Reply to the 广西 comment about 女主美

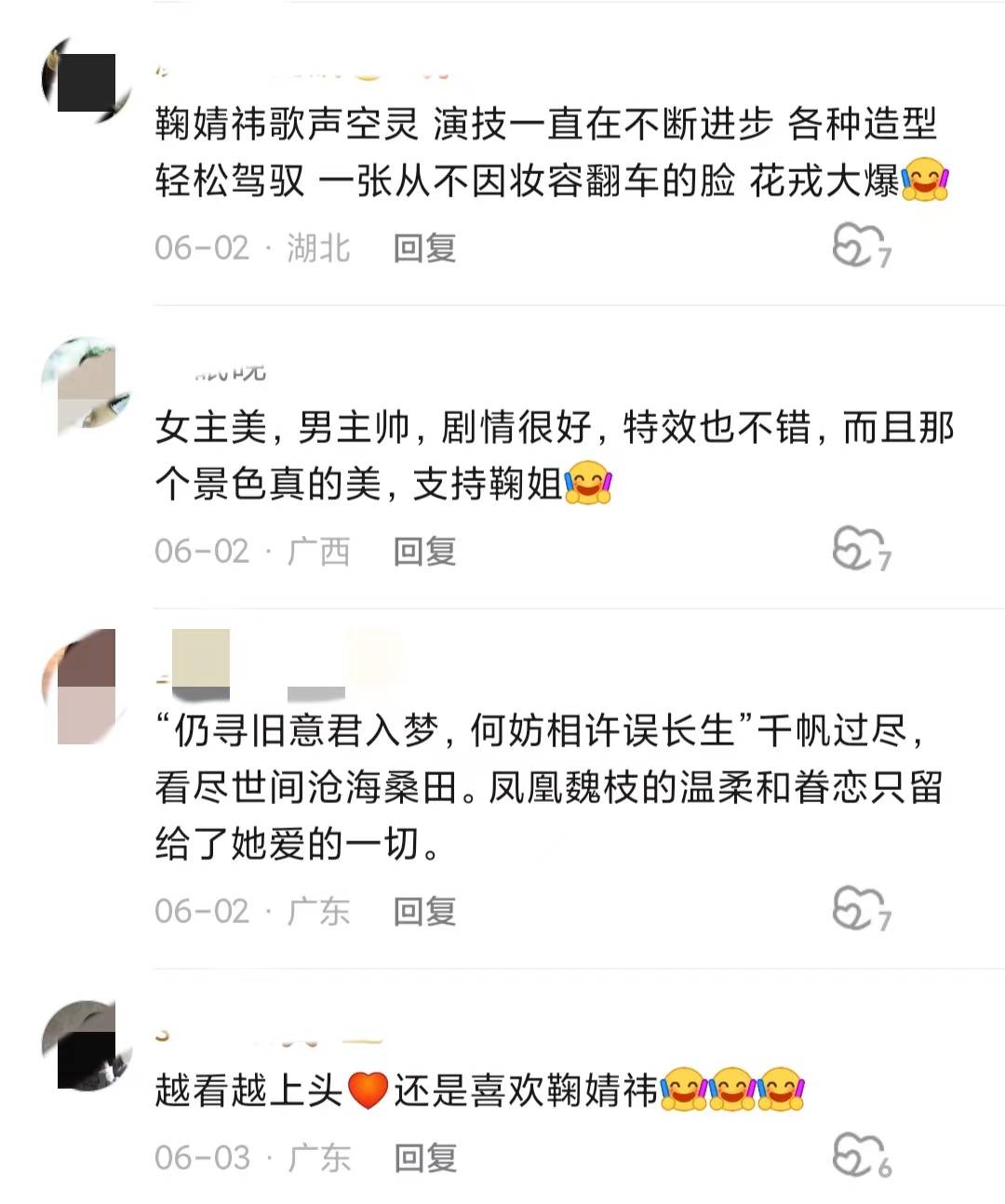(x=424, y=552)
